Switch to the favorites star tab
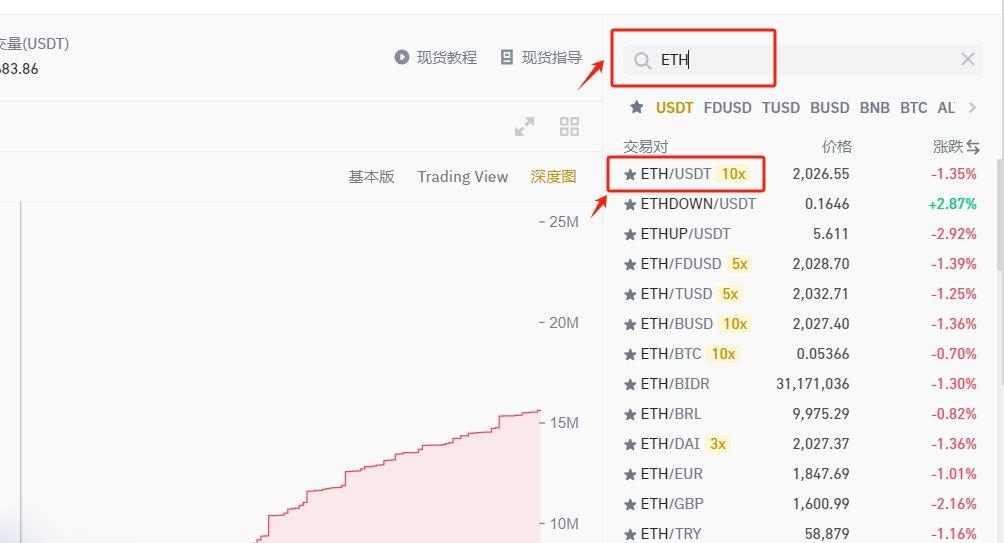This screenshot has height=543, width=1004. [636, 107]
